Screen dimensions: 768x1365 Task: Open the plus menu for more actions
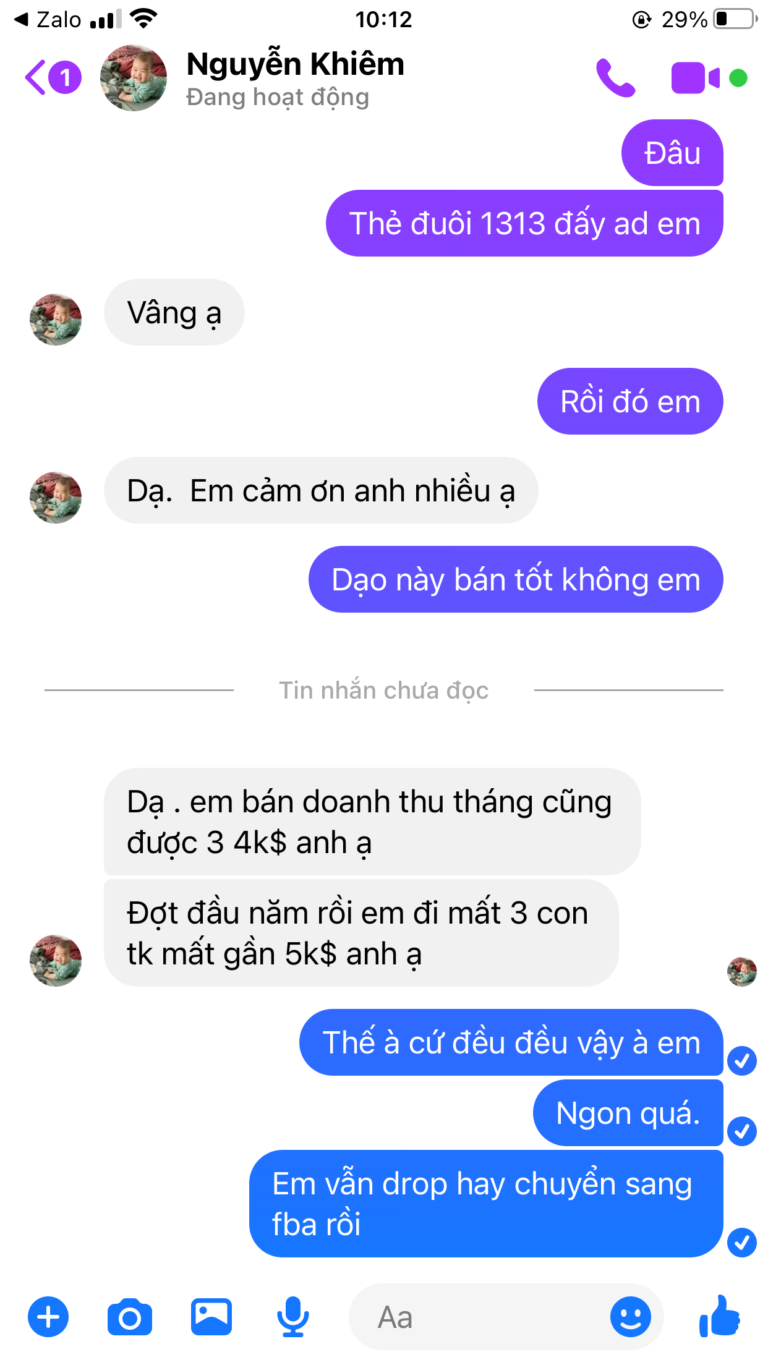click(x=48, y=1317)
